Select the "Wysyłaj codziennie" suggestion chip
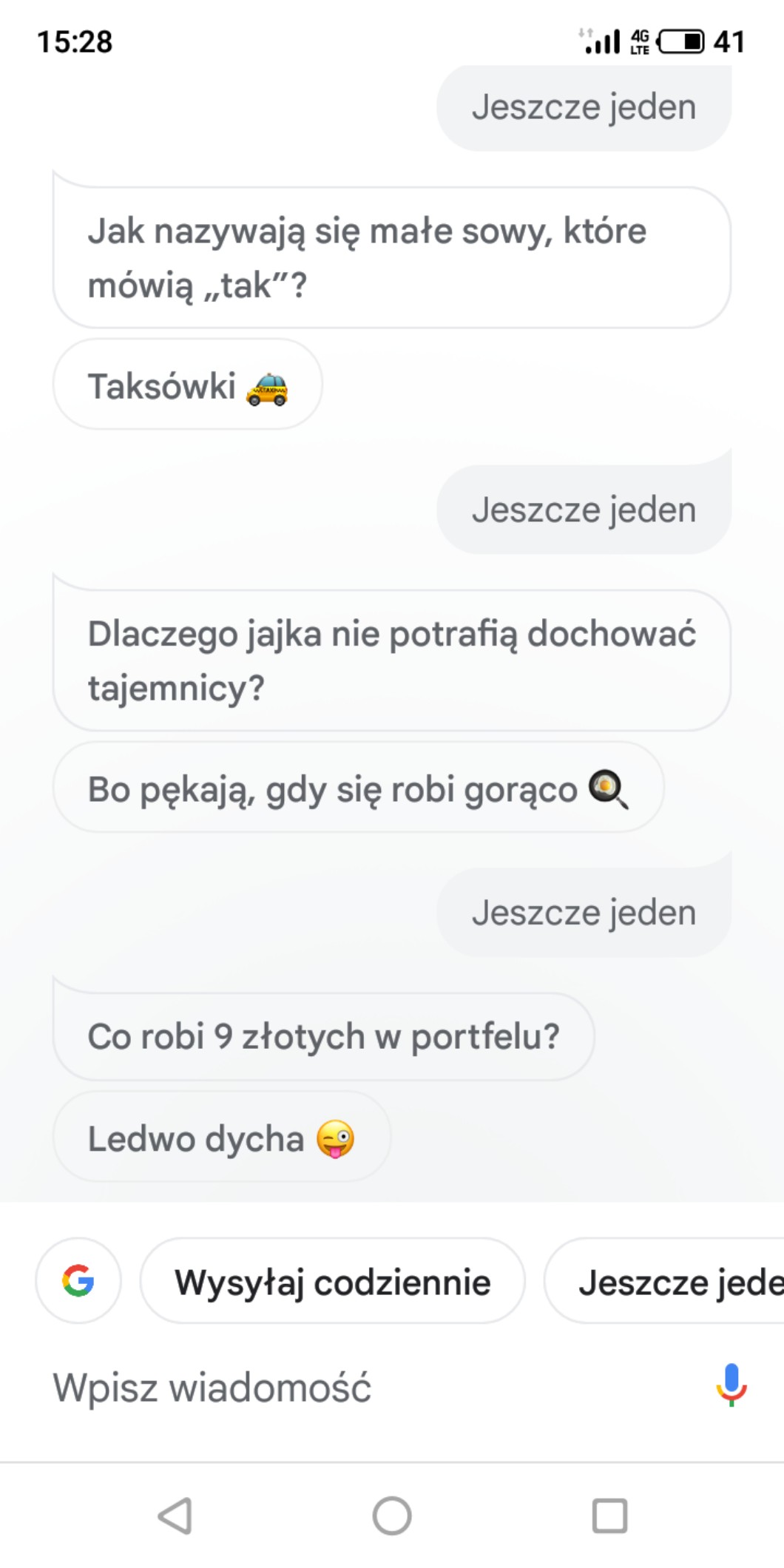This screenshot has width=784, height=1568. [332, 1281]
